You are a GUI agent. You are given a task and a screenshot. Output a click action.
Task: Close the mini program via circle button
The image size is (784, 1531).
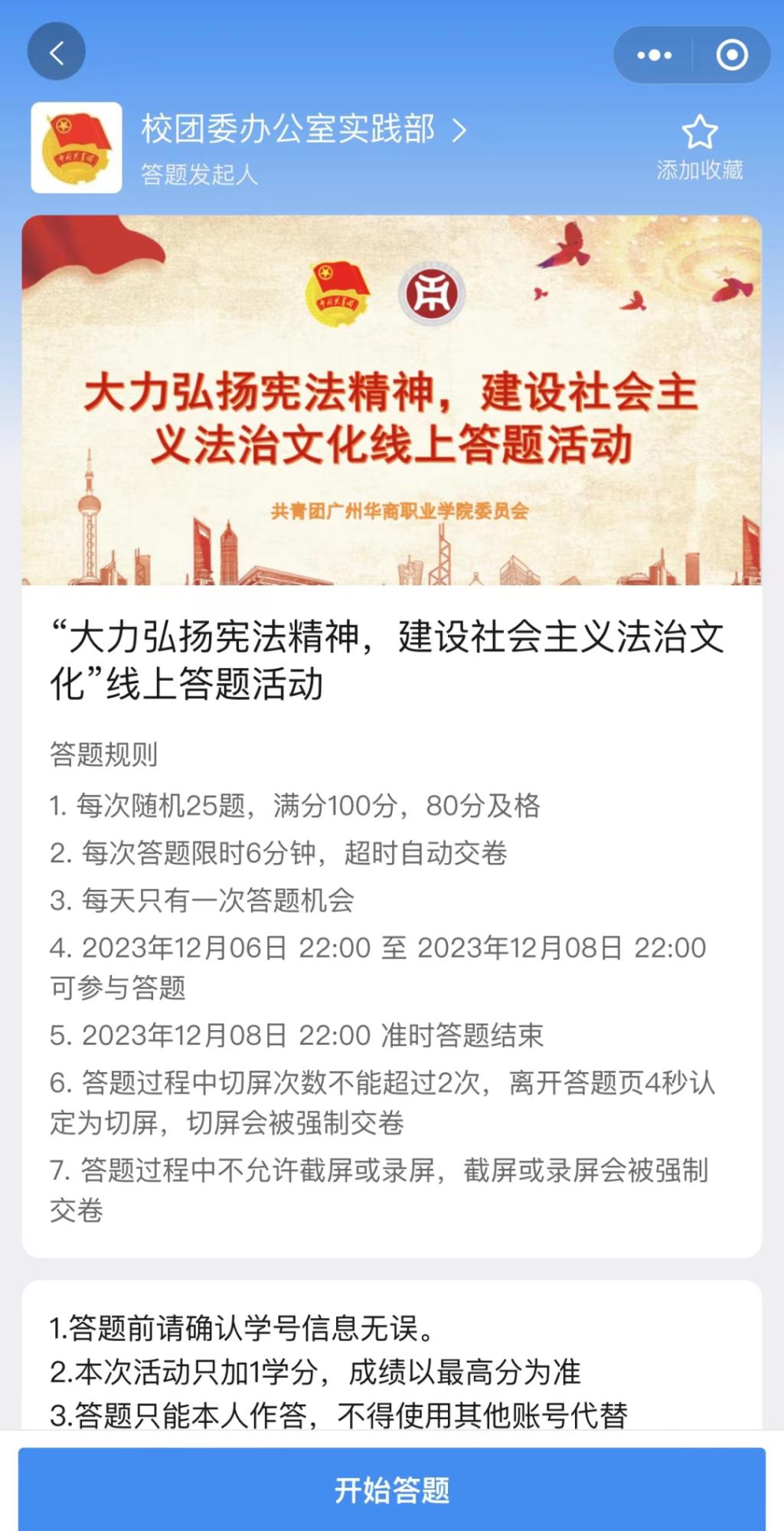[x=731, y=55]
